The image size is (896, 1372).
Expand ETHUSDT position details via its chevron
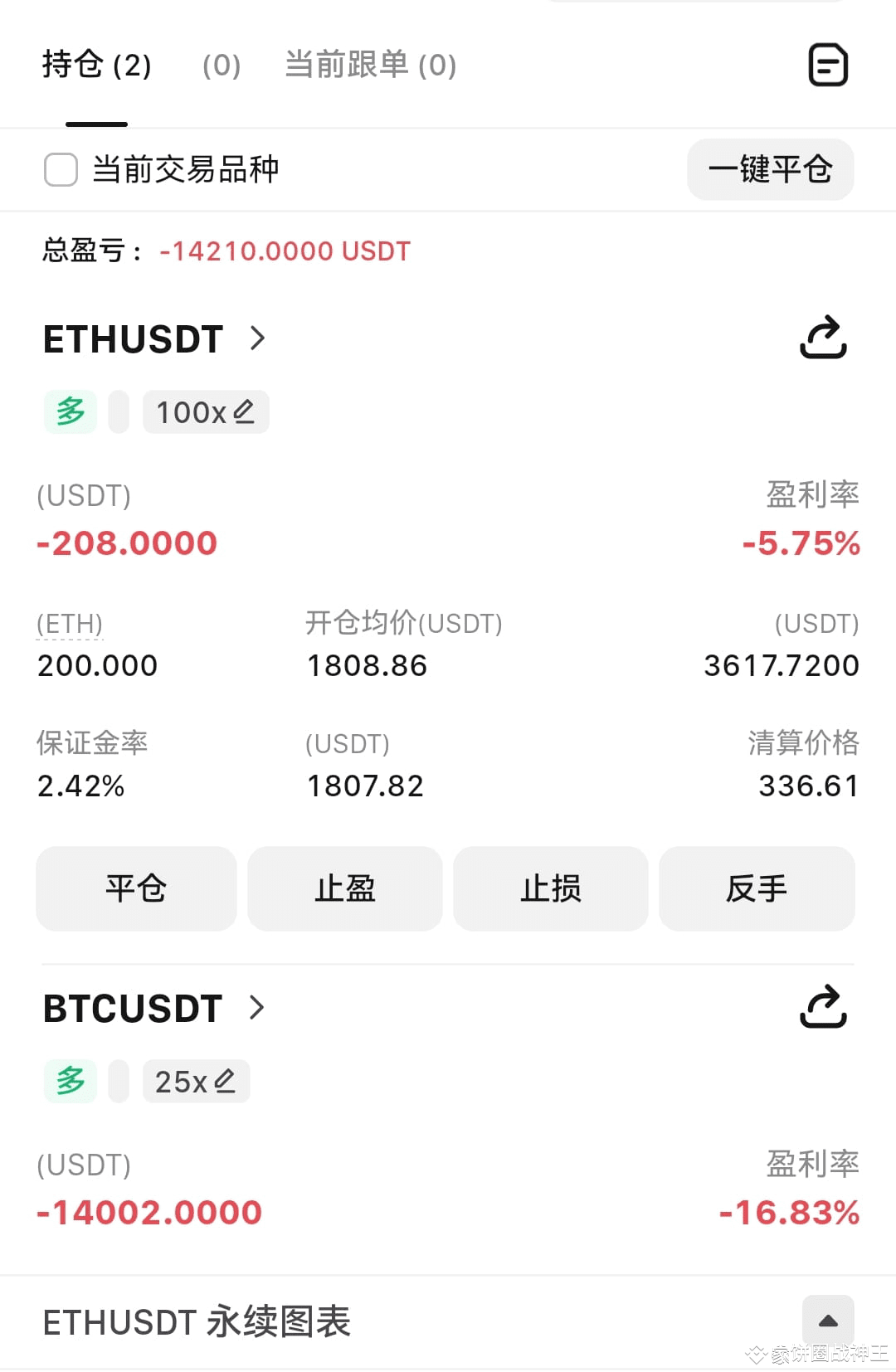256,338
